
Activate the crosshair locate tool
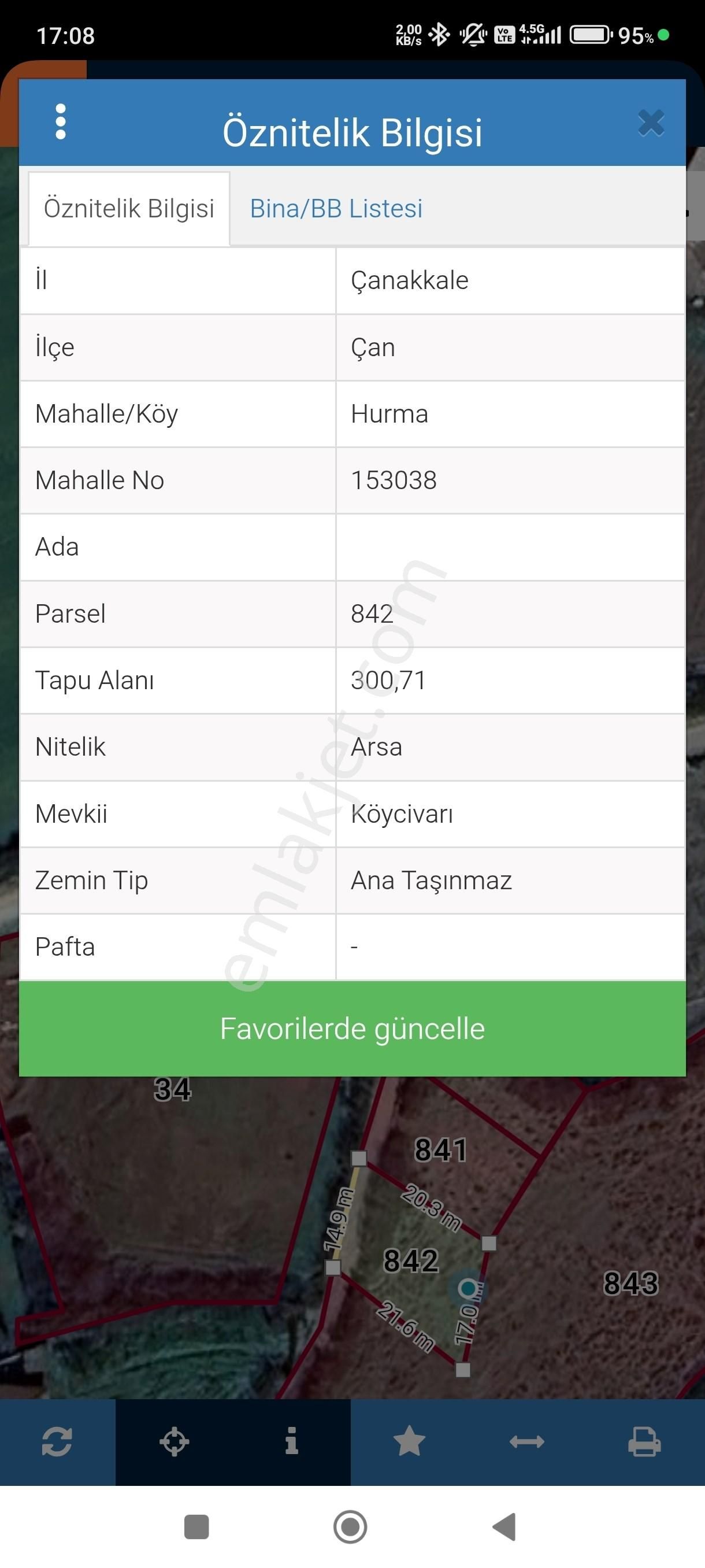pyautogui.click(x=175, y=1441)
